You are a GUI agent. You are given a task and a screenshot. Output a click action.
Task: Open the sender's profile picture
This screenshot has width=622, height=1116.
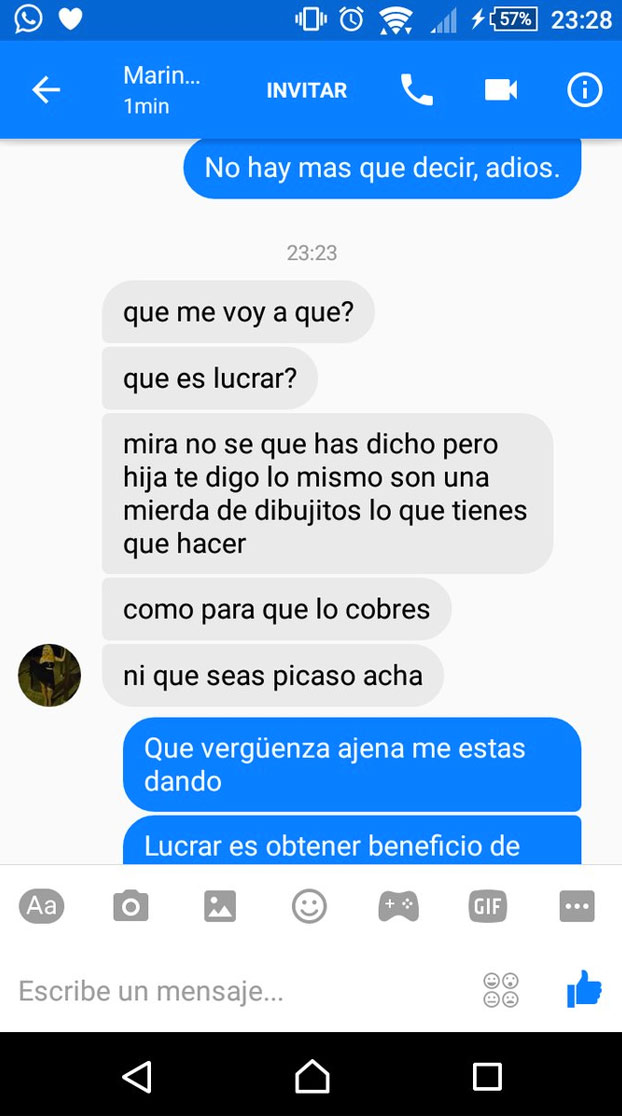click(49, 675)
